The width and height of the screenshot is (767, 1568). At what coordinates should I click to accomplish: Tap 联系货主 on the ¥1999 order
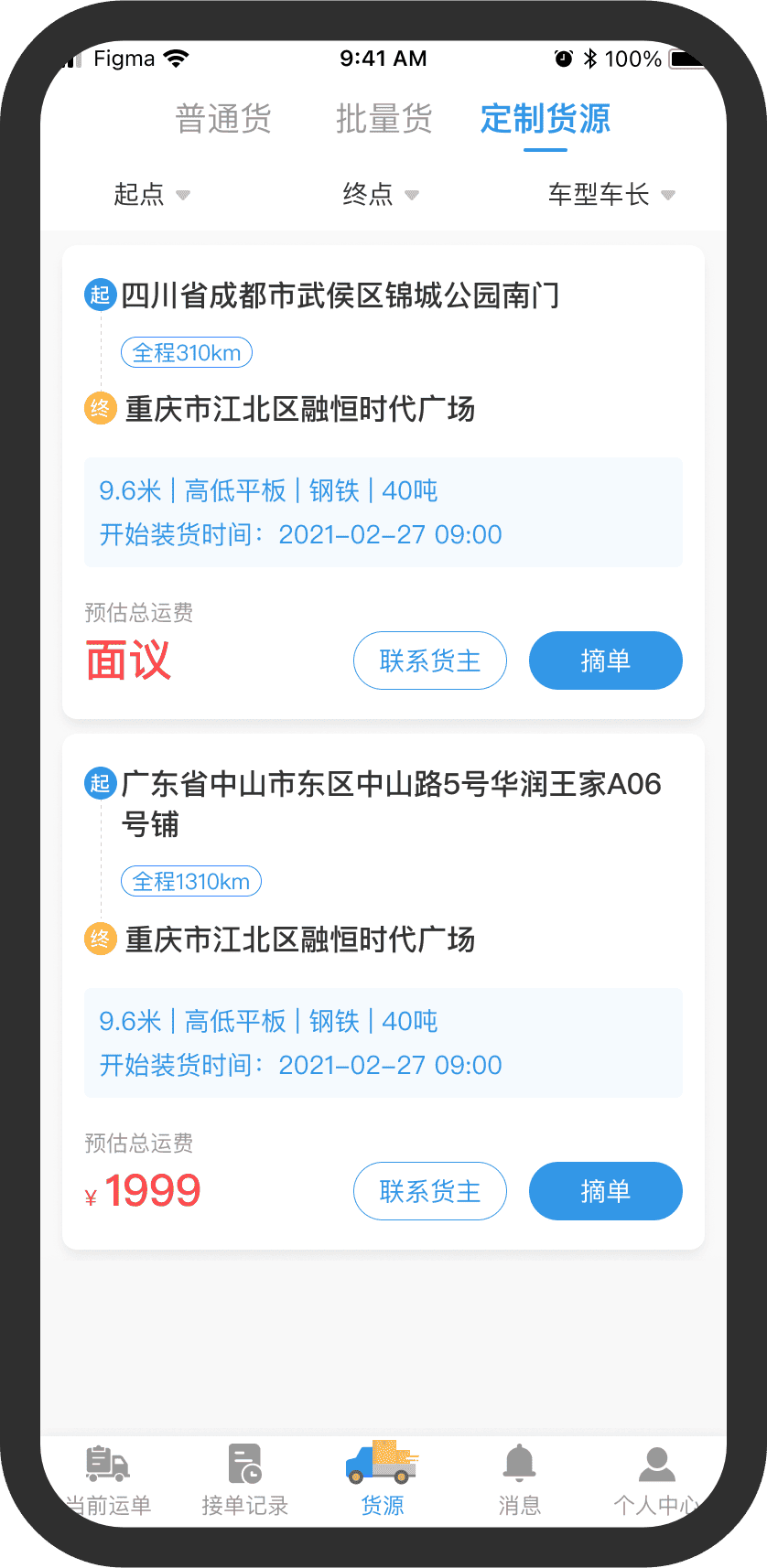click(430, 1191)
